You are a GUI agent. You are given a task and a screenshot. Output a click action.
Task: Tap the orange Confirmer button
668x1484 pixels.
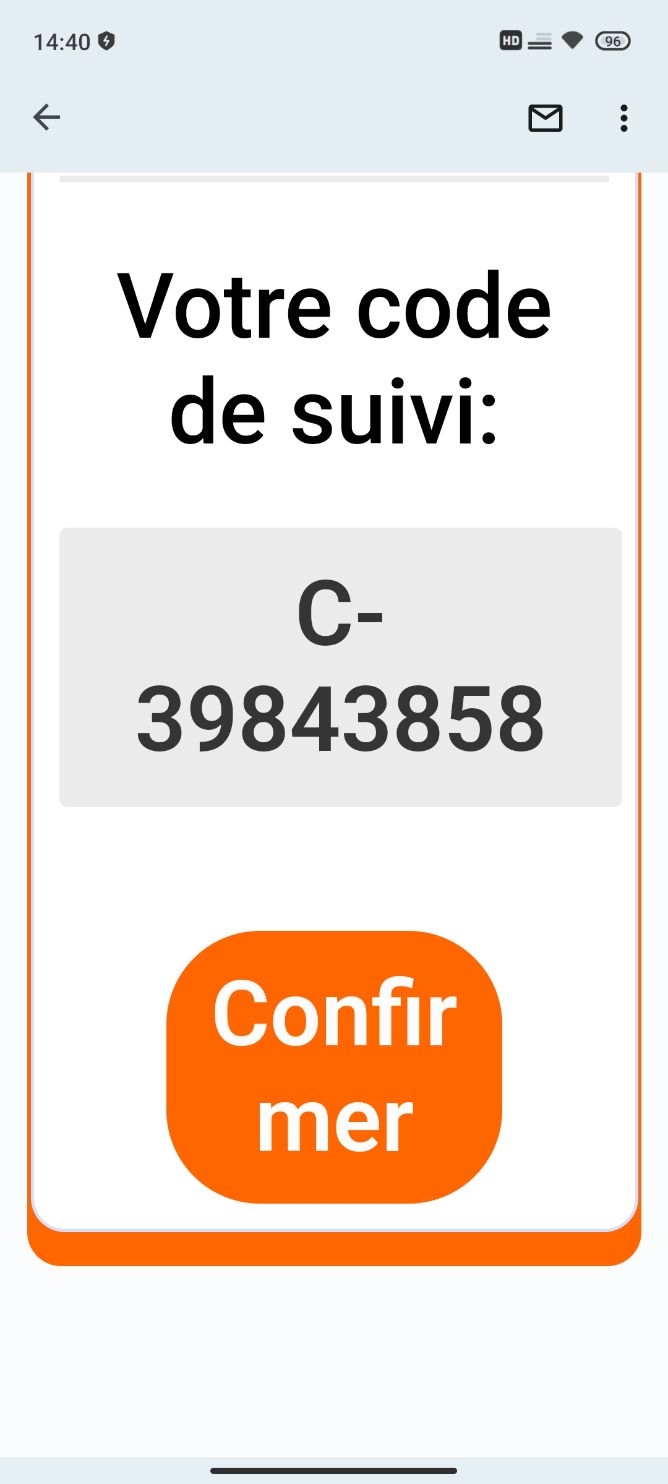coord(334,1067)
